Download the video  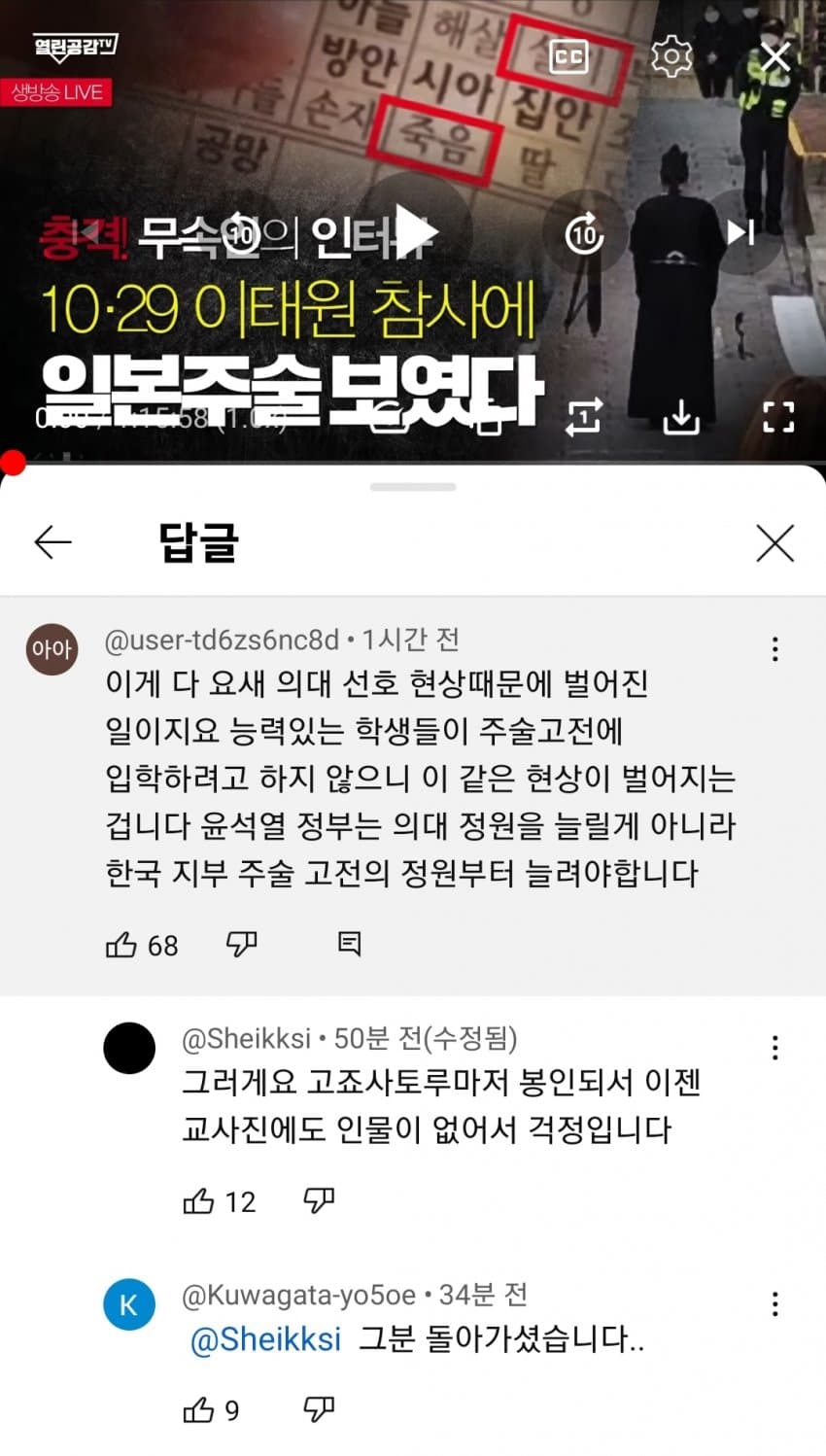pyautogui.click(x=681, y=417)
